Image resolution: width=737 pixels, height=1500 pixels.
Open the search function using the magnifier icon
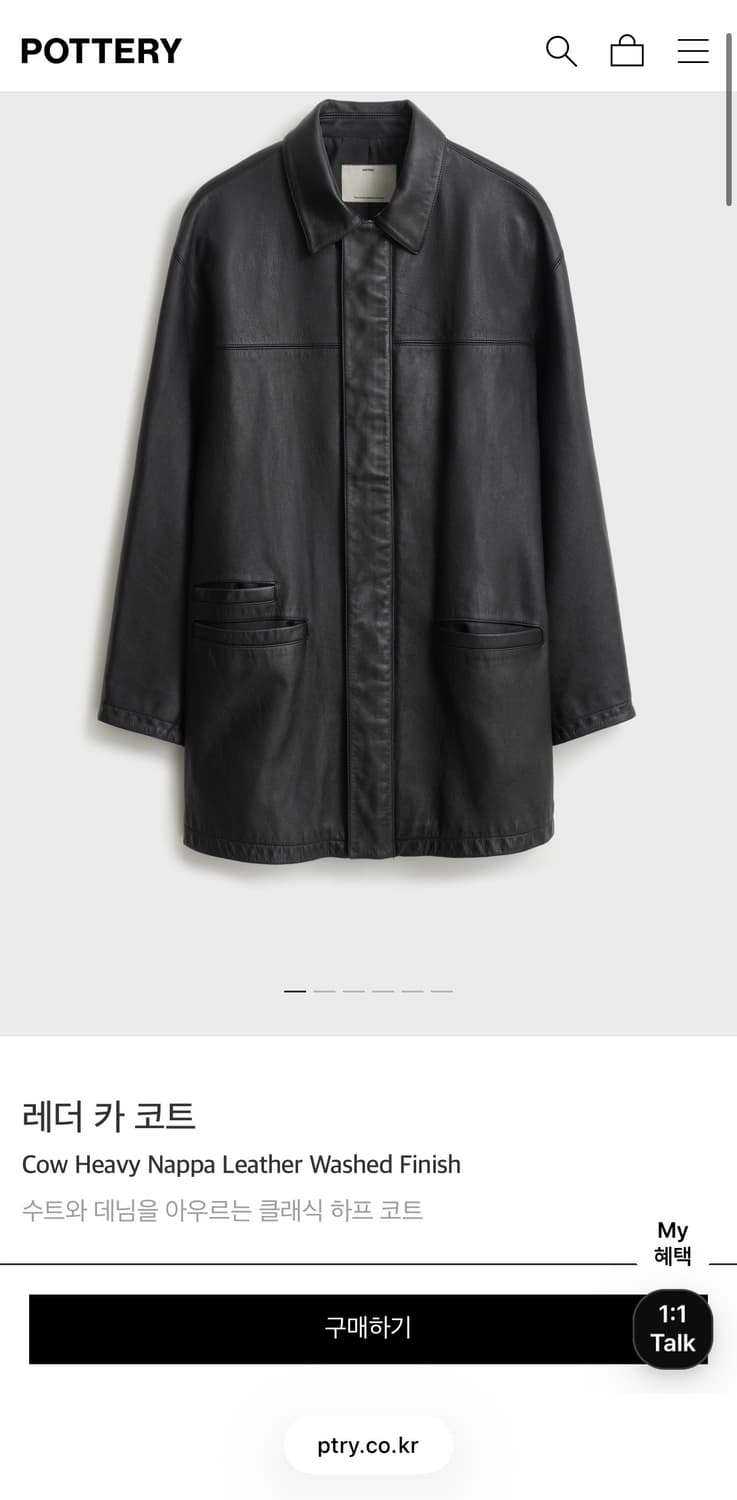[561, 50]
